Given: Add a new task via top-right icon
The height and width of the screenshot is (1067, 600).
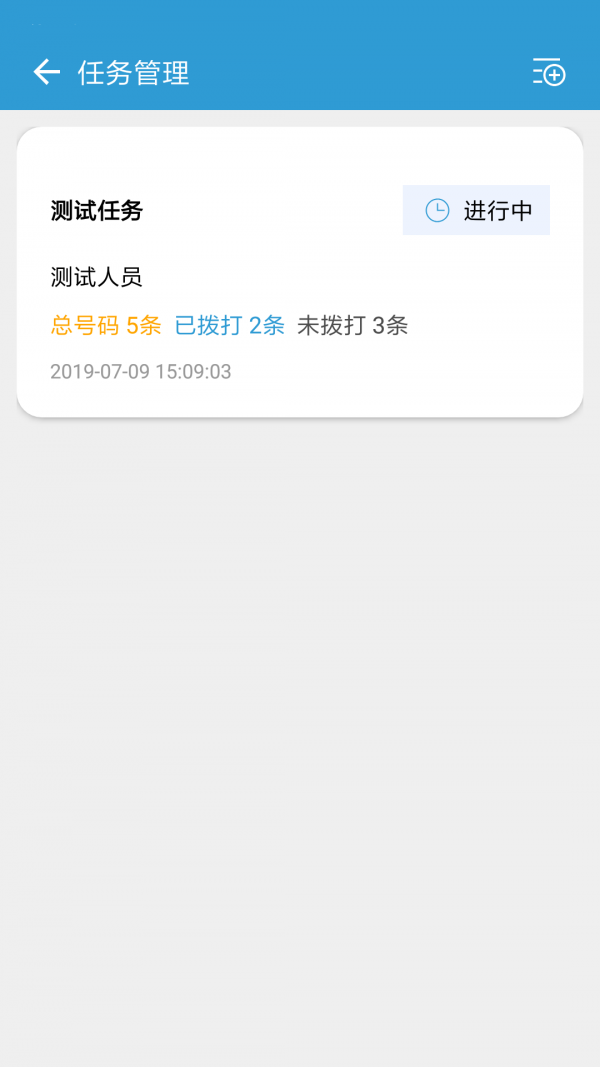Looking at the screenshot, I should pyautogui.click(x=549, y=72).
